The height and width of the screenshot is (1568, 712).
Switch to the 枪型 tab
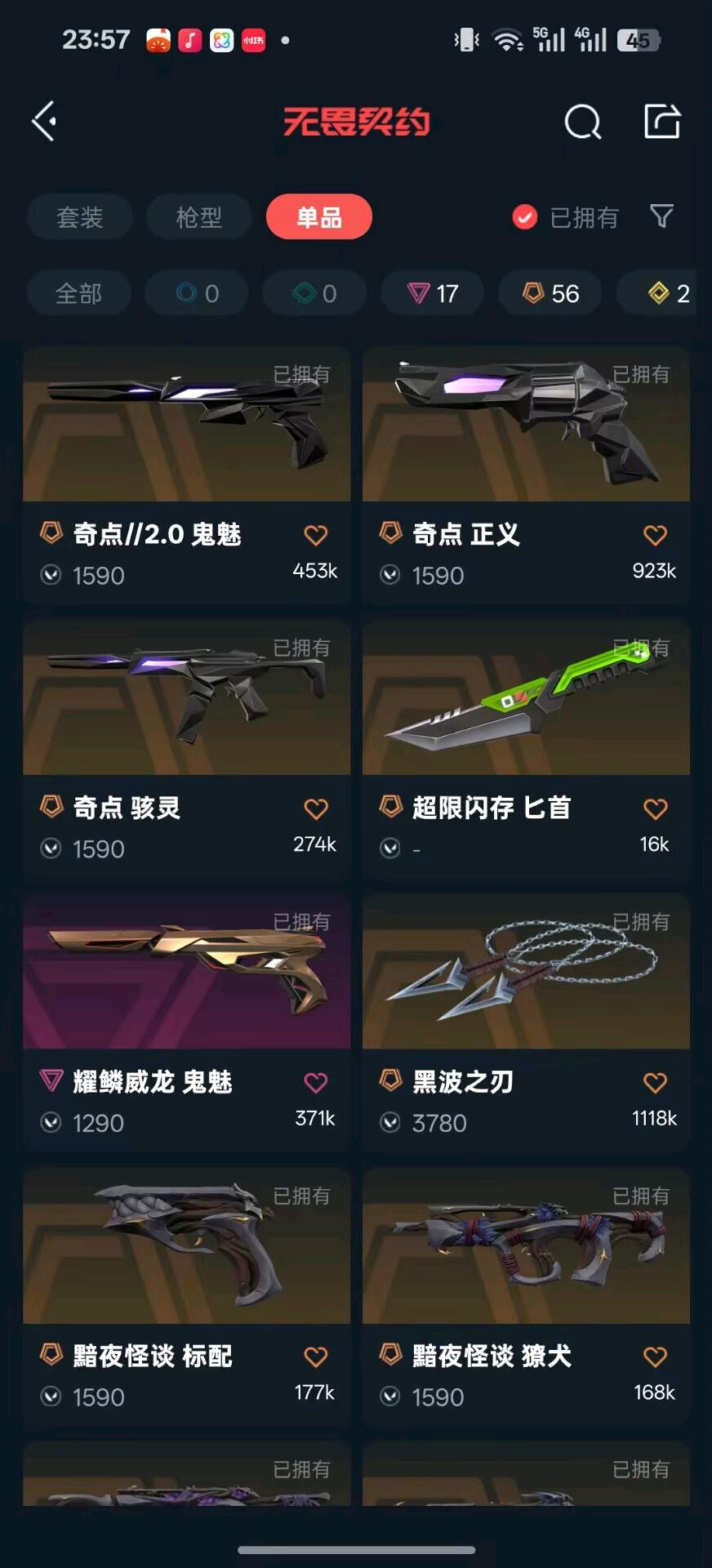click(199, 217)
